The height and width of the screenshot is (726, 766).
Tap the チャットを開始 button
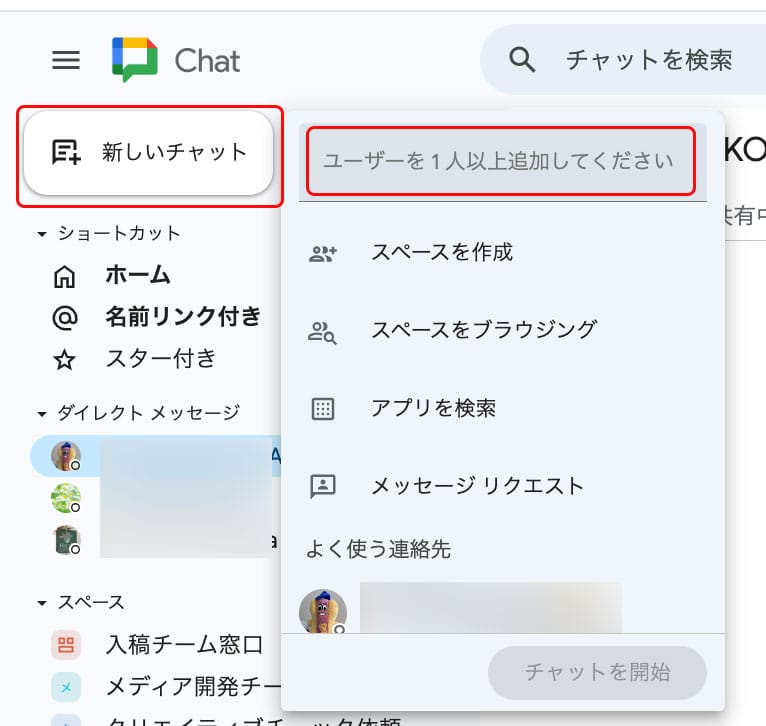(x=597, y=672)
